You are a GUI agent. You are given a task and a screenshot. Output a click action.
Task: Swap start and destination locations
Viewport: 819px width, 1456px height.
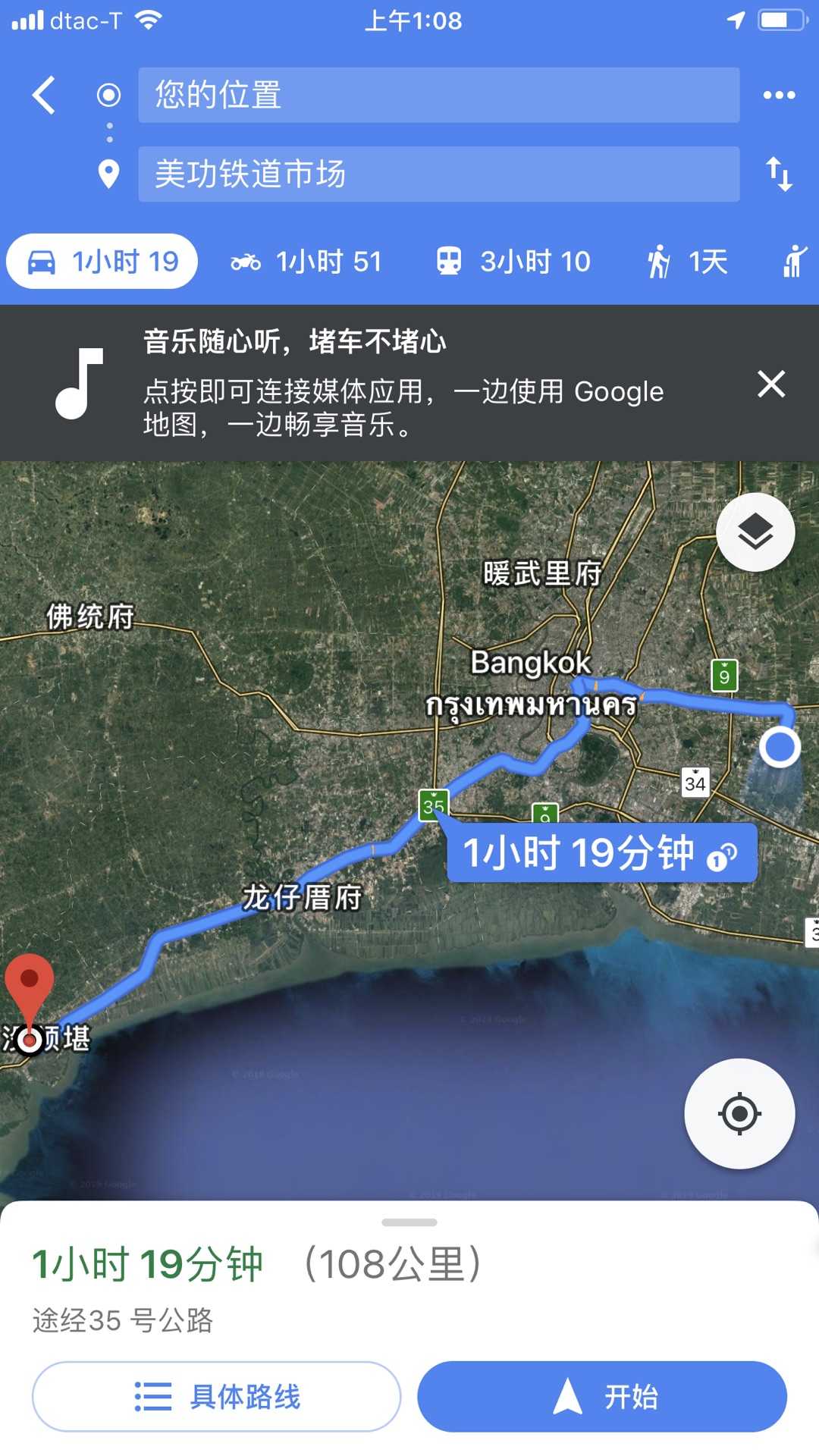[779, 174]
